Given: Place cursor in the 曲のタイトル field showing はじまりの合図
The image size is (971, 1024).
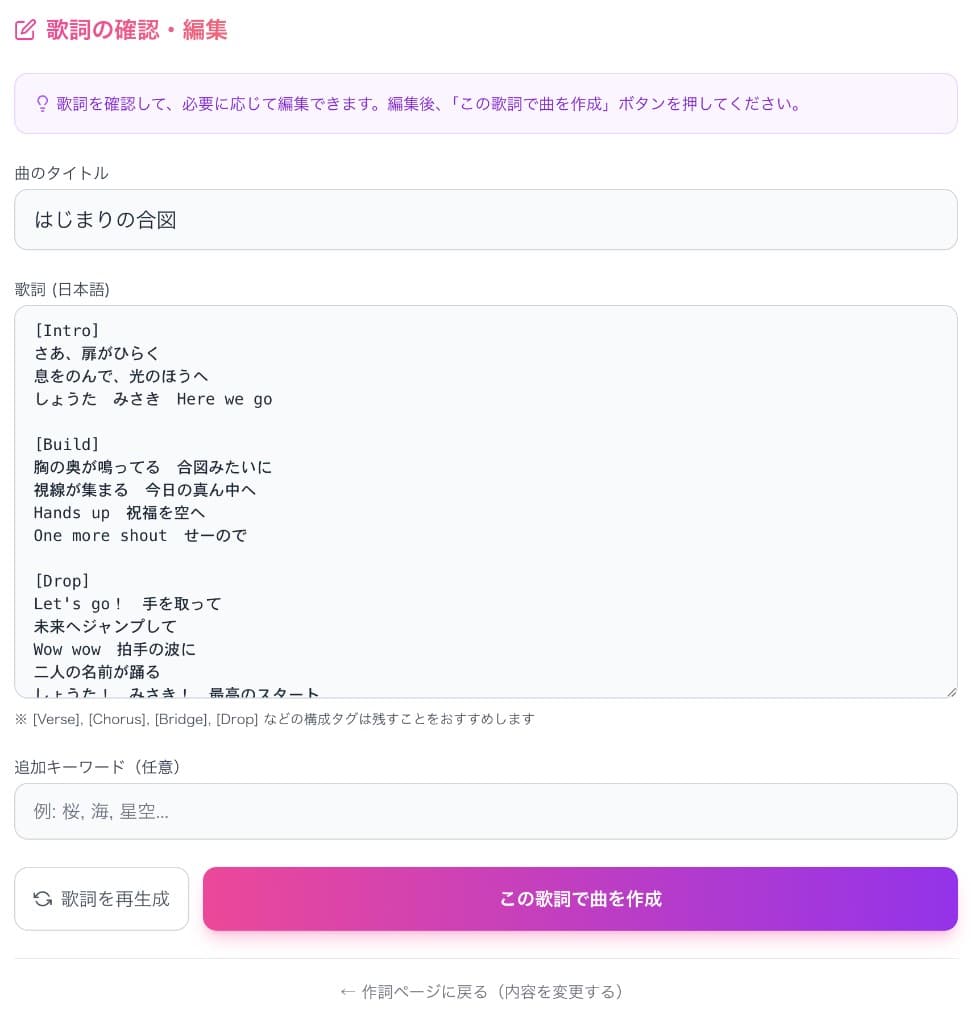Looking at the screenshot, I should pos(485,219).
